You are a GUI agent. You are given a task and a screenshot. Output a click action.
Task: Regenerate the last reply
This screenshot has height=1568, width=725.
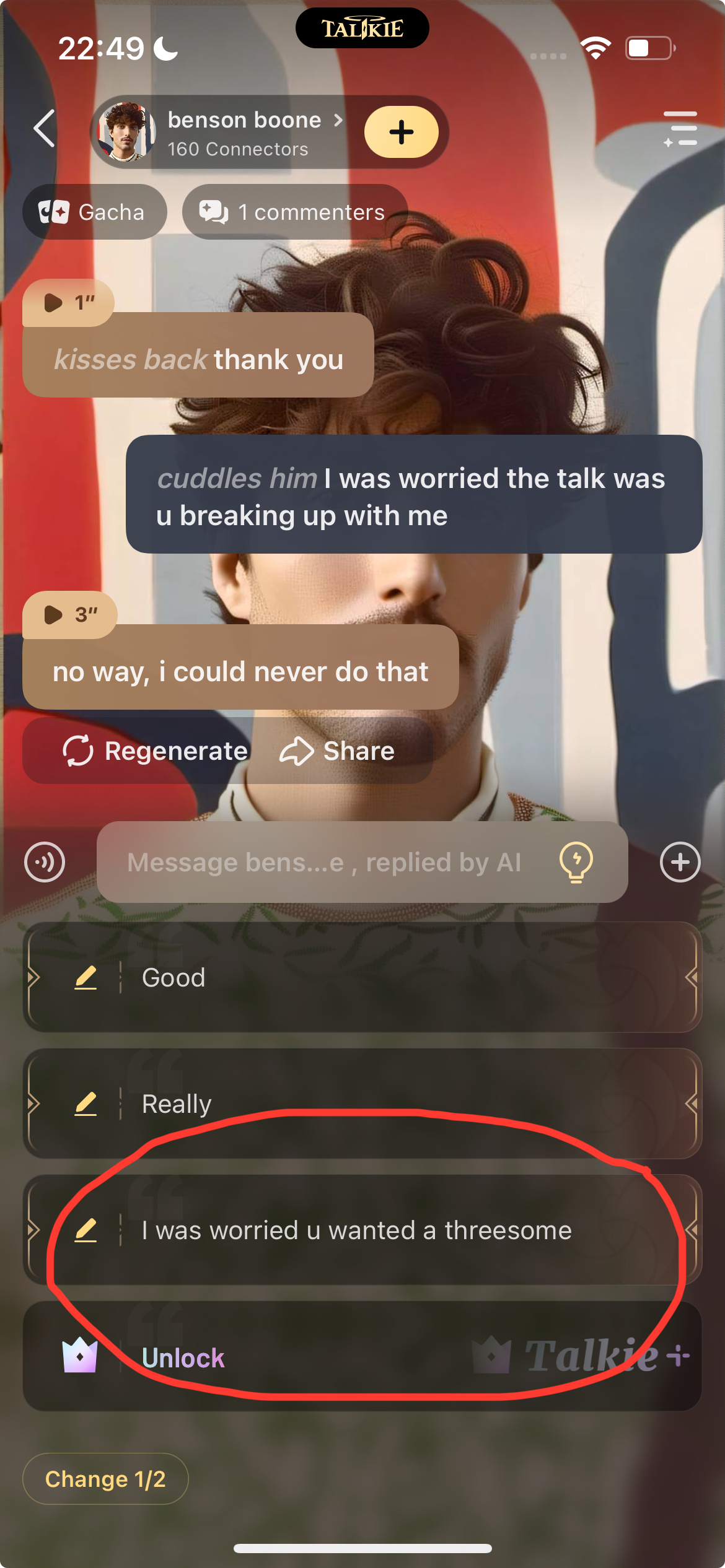tap(155, 751)
